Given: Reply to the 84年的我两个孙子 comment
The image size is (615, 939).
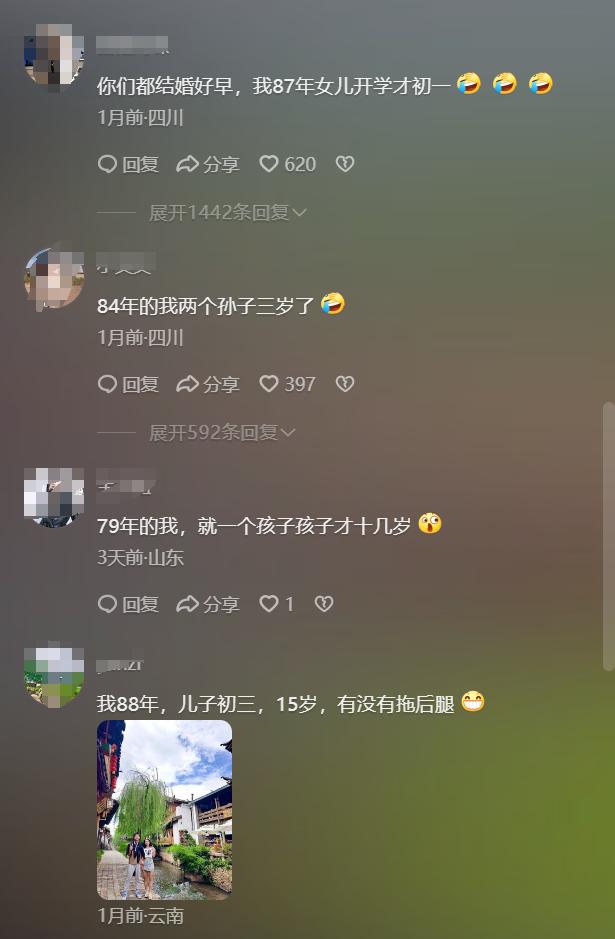Looking at the screenshot, I should 128,384.
